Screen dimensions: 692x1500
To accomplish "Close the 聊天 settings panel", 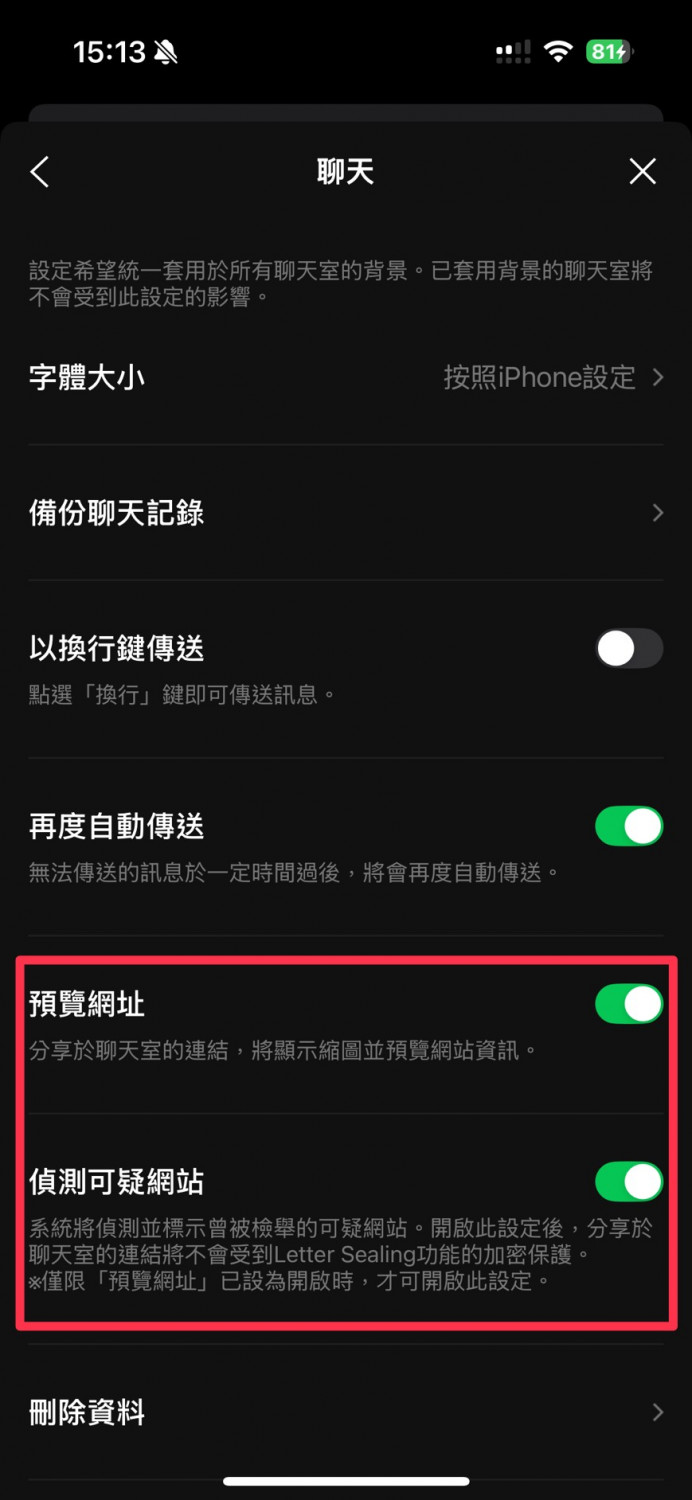I will tap(642, 172).
